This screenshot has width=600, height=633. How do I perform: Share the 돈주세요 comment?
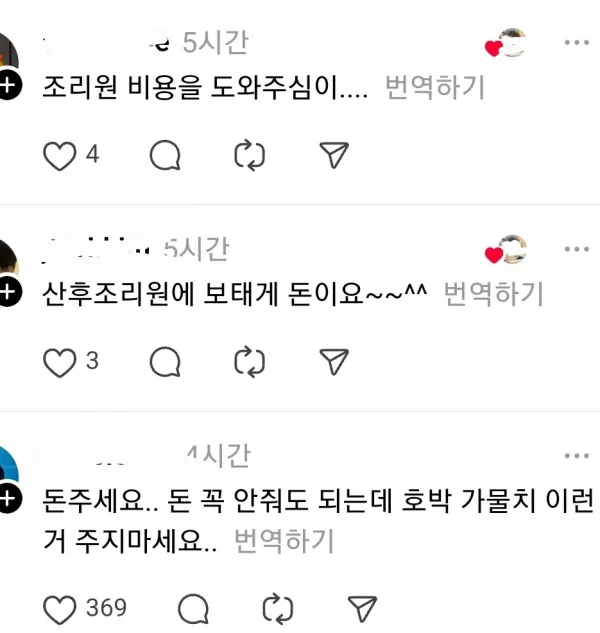[361, 608]
